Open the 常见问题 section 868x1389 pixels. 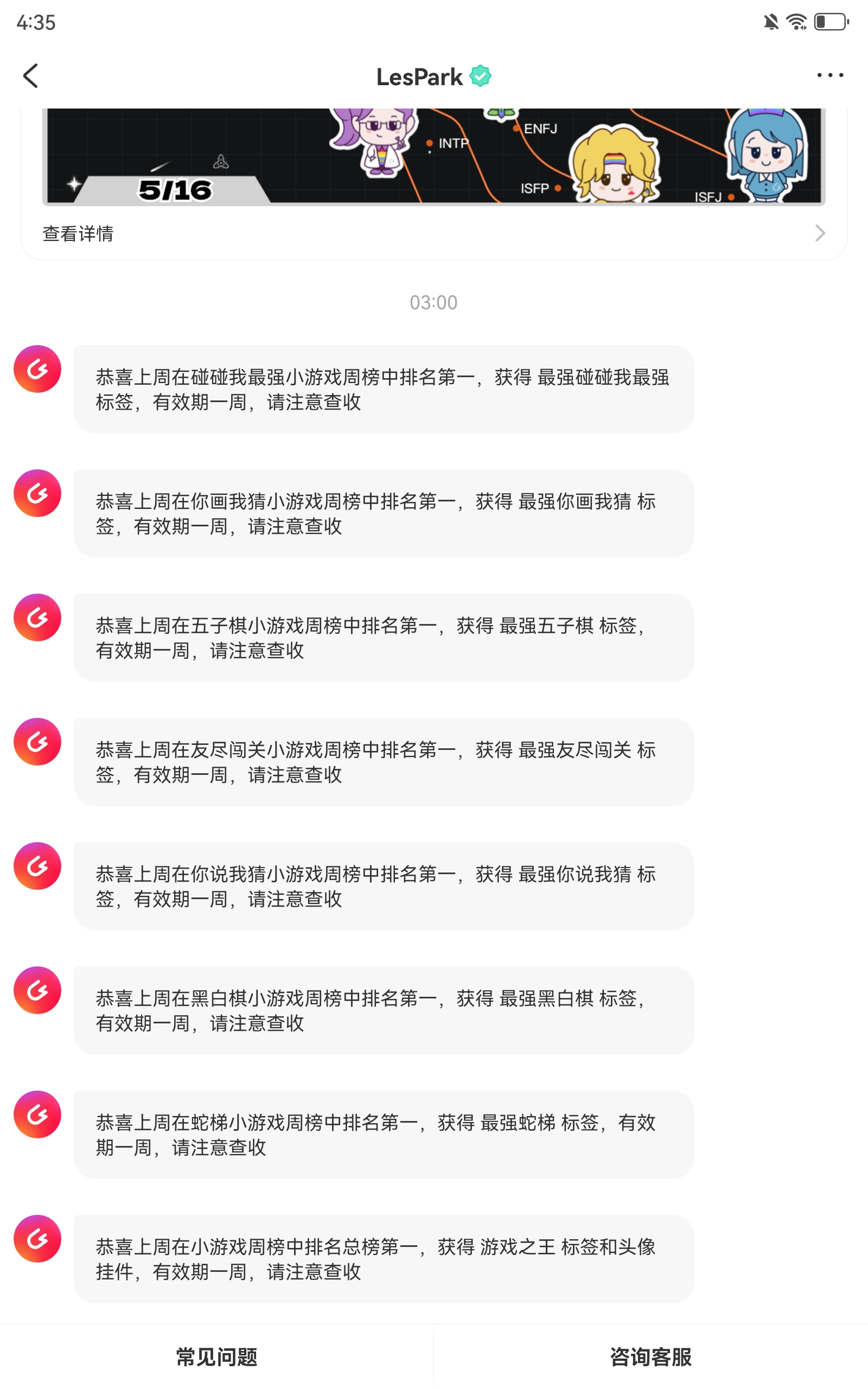pyautogui.click(x=216, y=1357)
